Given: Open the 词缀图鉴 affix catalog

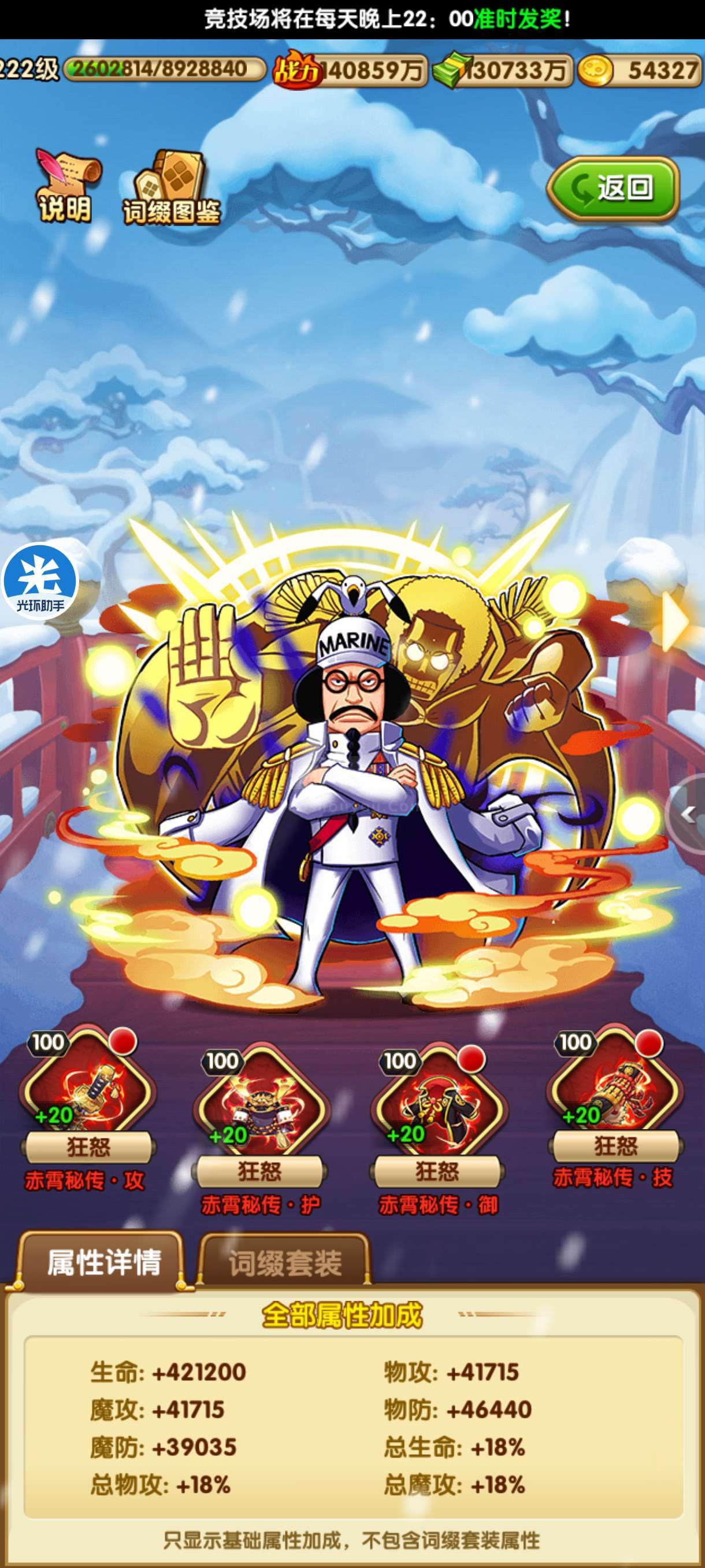Looking at the screenshot, I should [x=172, y=188].
